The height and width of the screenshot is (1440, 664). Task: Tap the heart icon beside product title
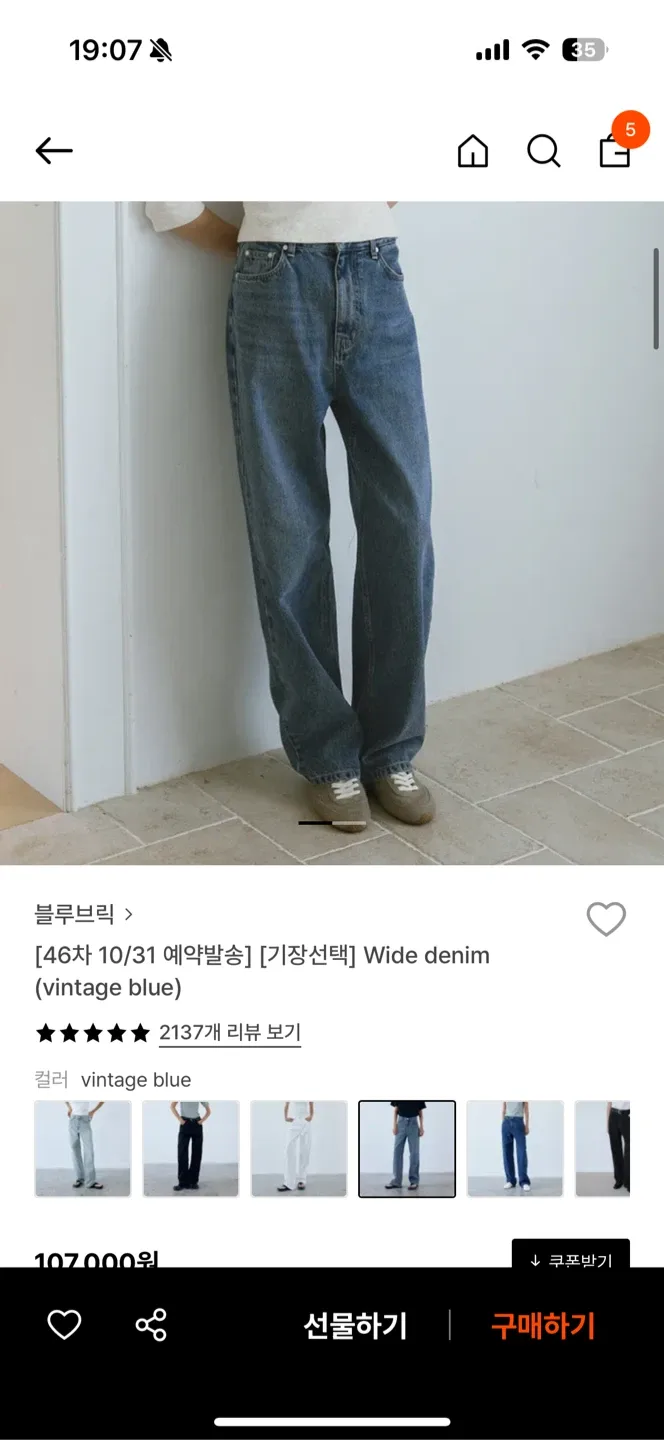pos(605,919)
